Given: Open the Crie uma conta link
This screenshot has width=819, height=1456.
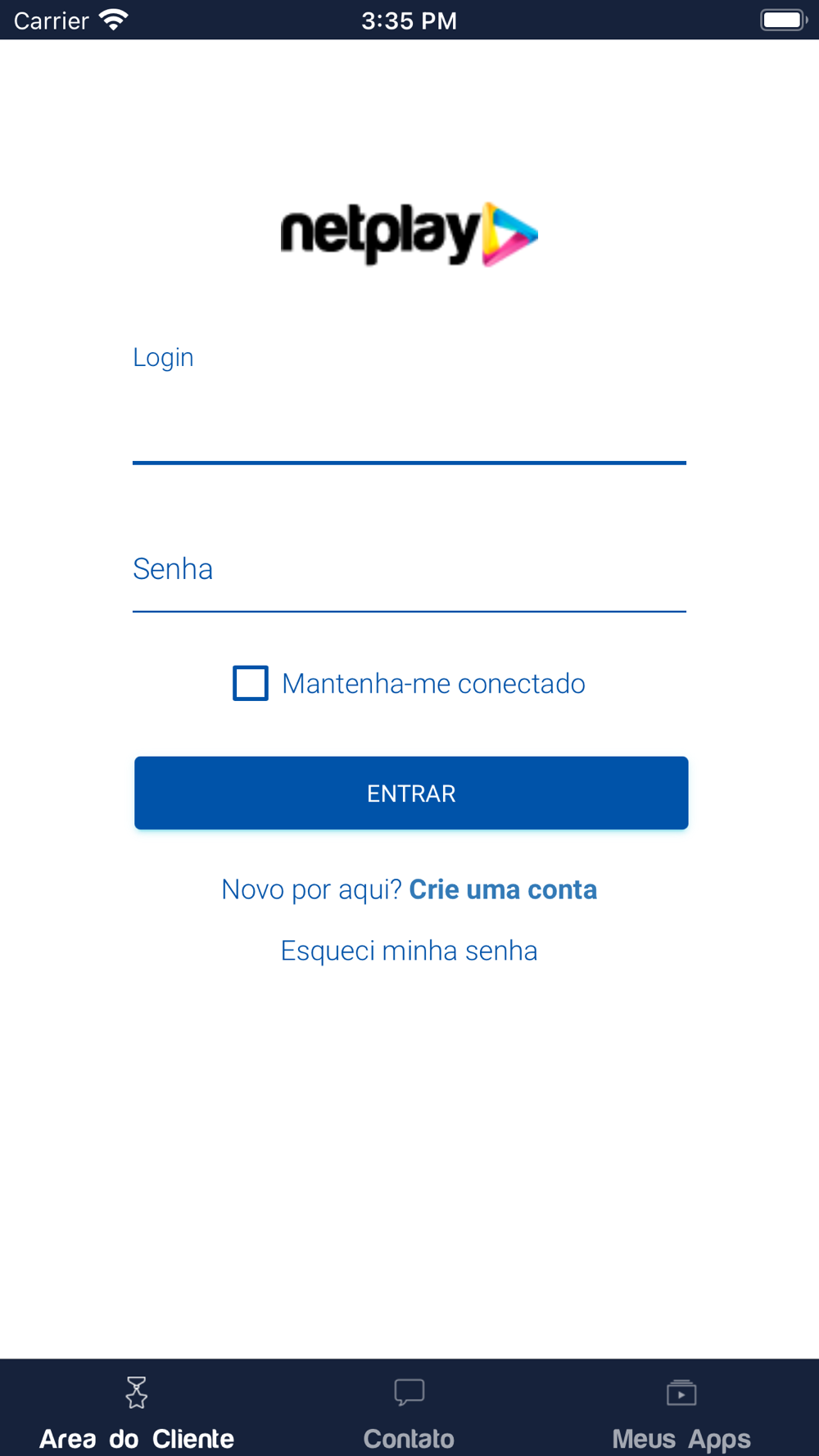Looking at the screenshot, I should [x=503, y=889].
